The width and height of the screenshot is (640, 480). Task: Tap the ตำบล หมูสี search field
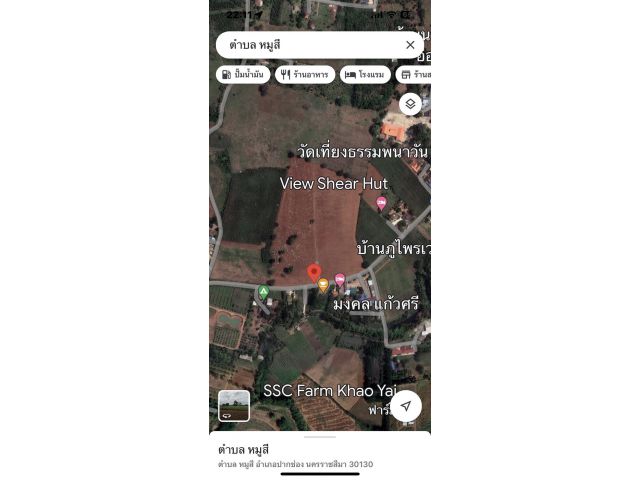[x=310, y=45]
